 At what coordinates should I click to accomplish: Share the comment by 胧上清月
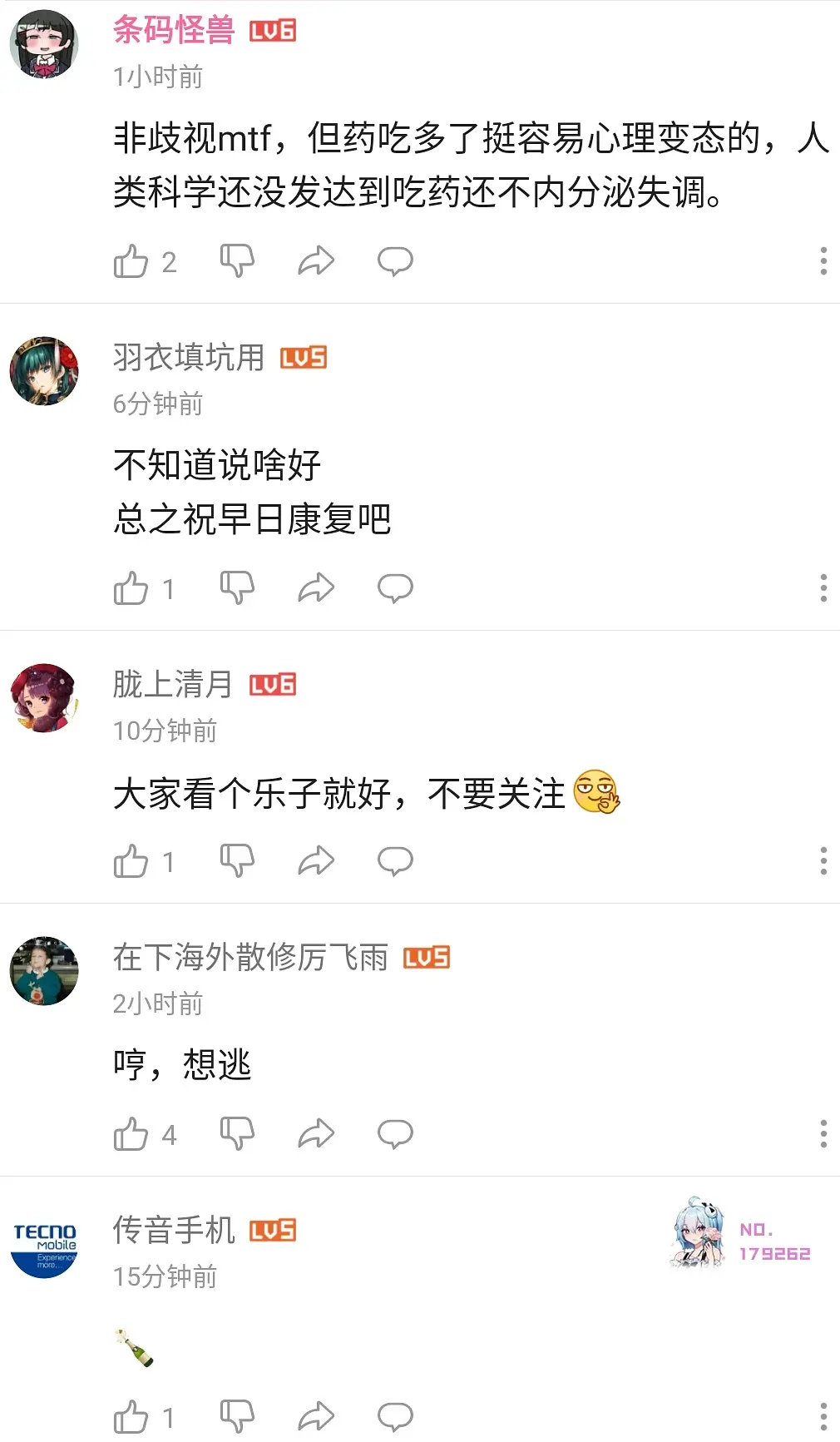point(316,861)
